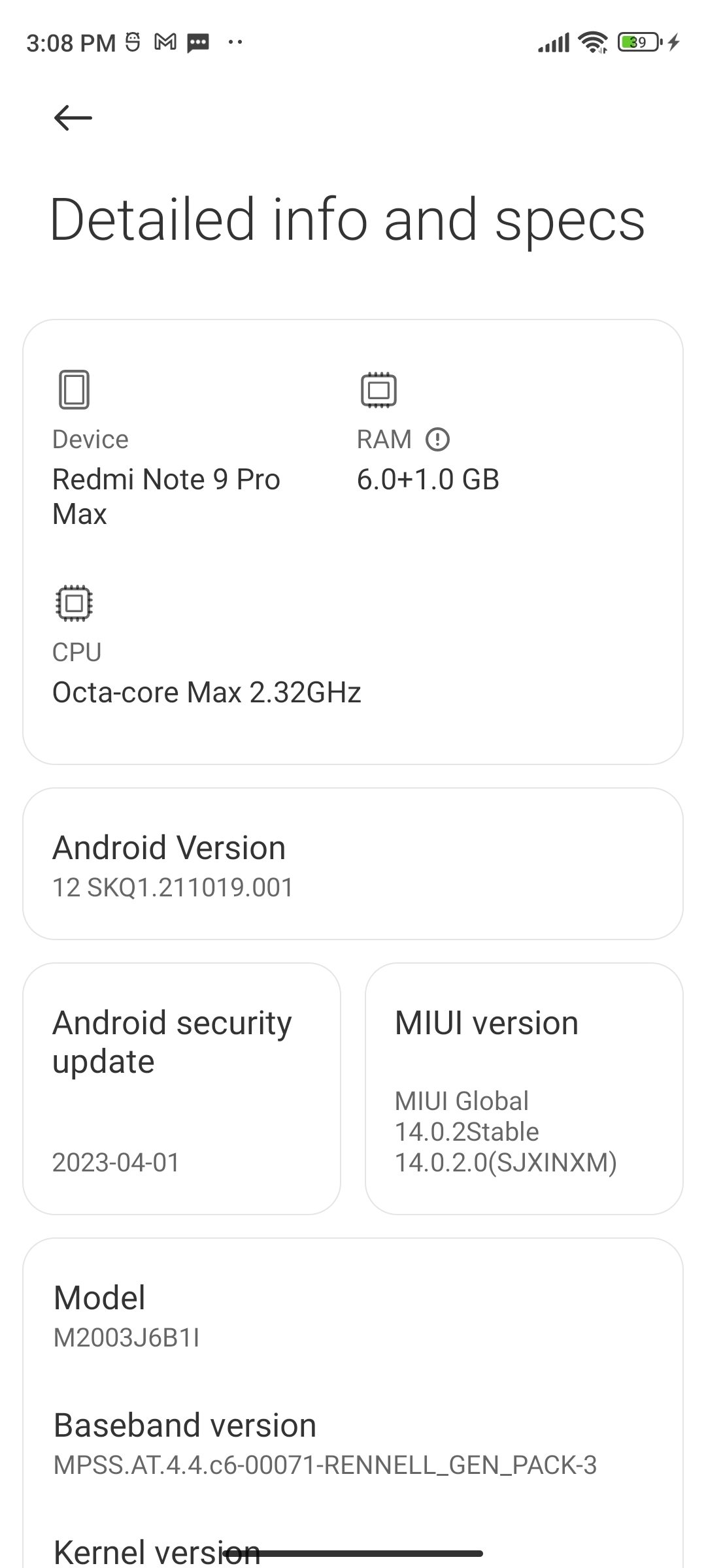The image size is (706, 1568).
Task: Select the RAM value 6.0+1.0 GB
Action: coord(428,479)
